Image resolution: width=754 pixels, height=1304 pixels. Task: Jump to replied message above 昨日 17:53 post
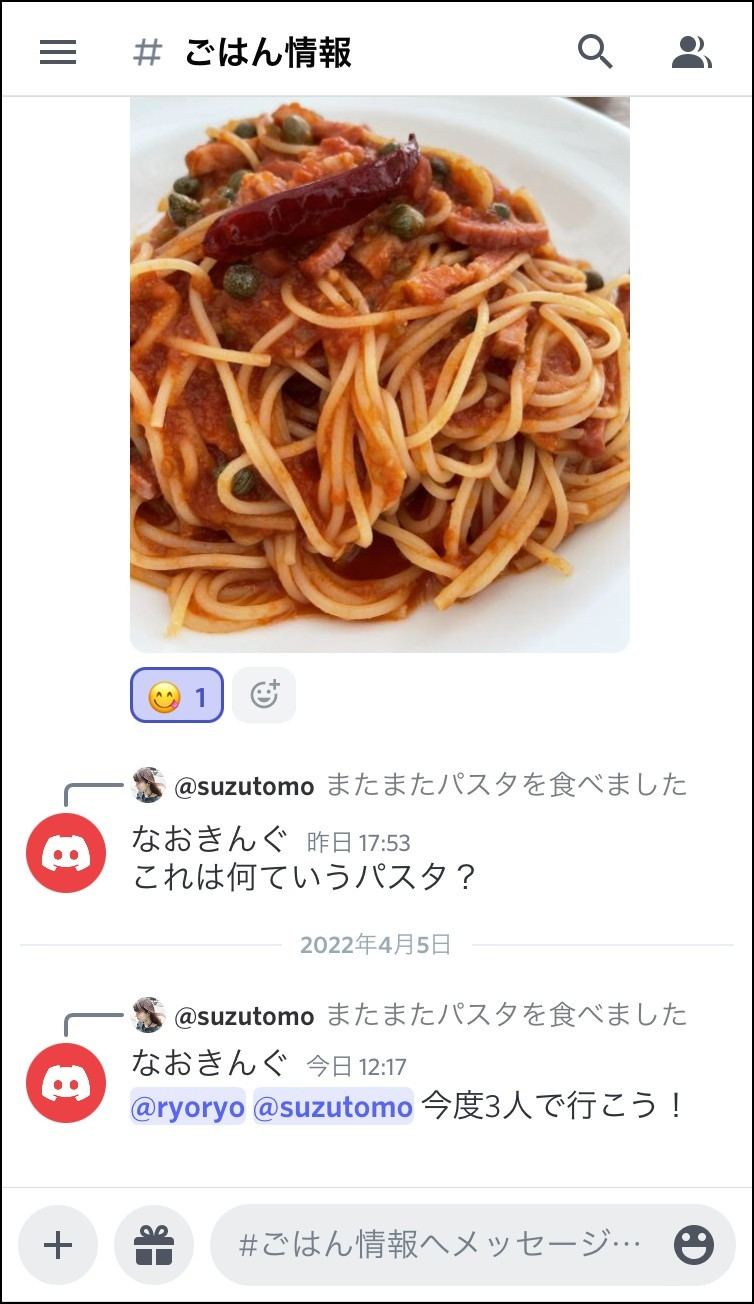point(430,785)
